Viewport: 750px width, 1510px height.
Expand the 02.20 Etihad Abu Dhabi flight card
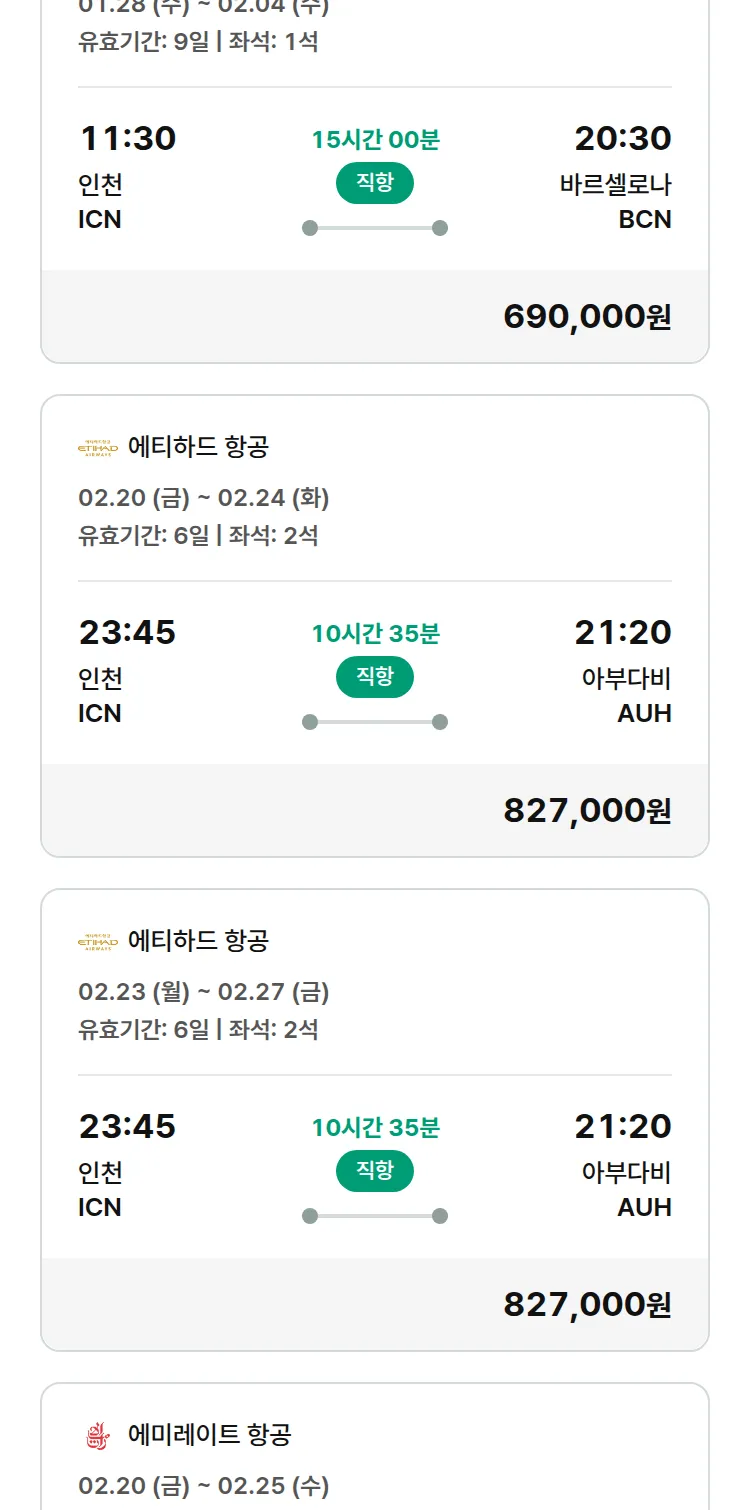point(375,620)
